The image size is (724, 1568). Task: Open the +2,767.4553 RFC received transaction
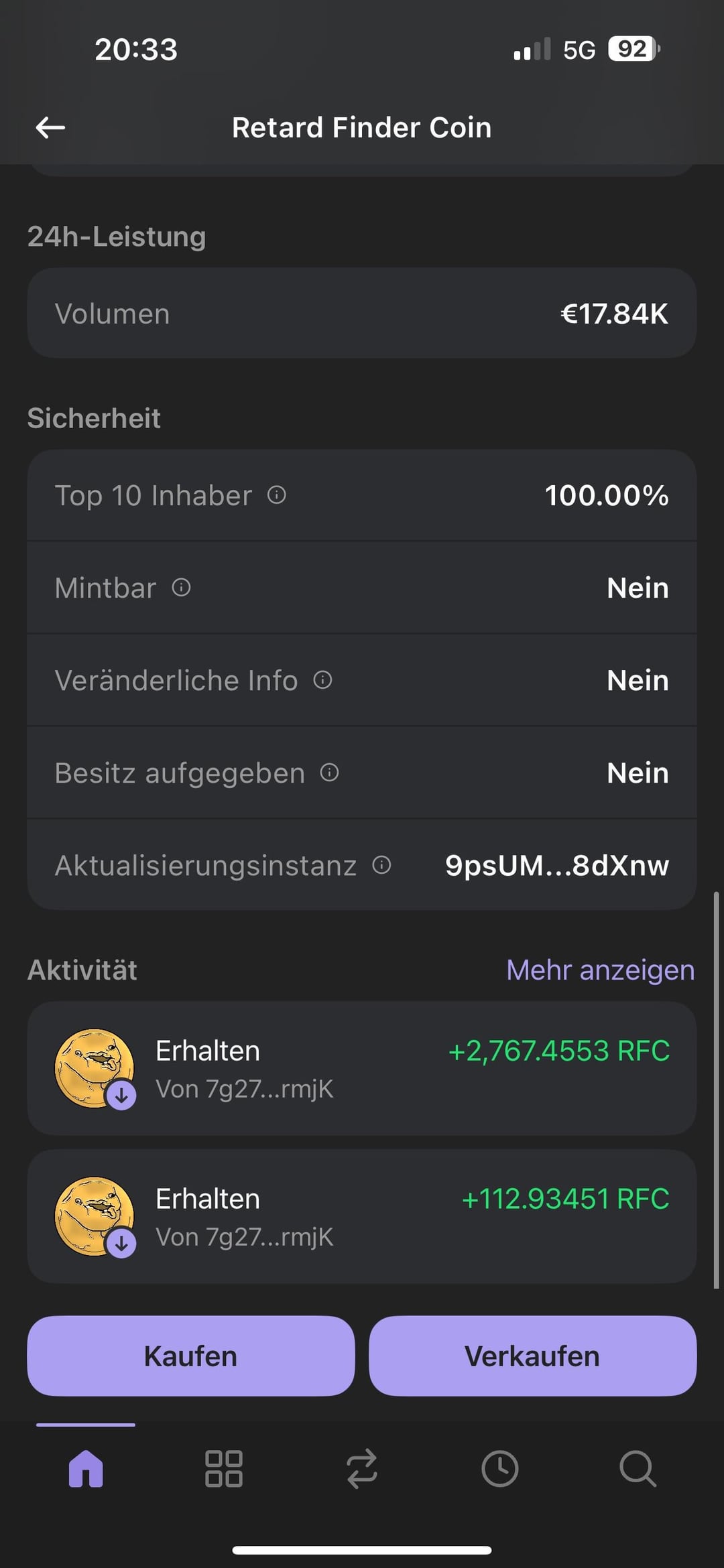(x=362, y=1068)
